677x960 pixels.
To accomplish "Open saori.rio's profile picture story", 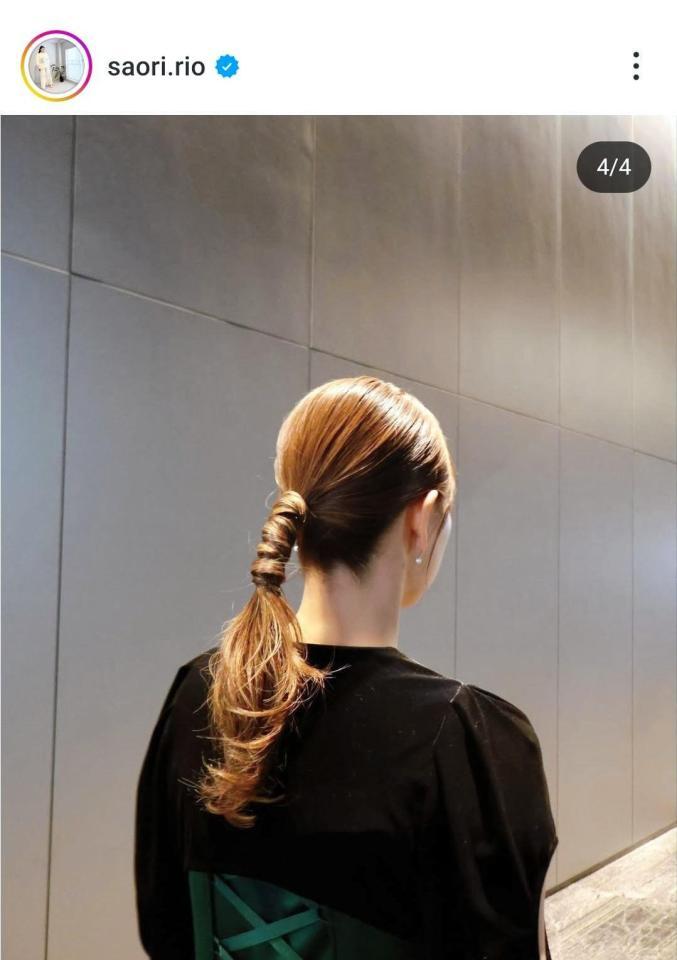I will pos(56,66).
